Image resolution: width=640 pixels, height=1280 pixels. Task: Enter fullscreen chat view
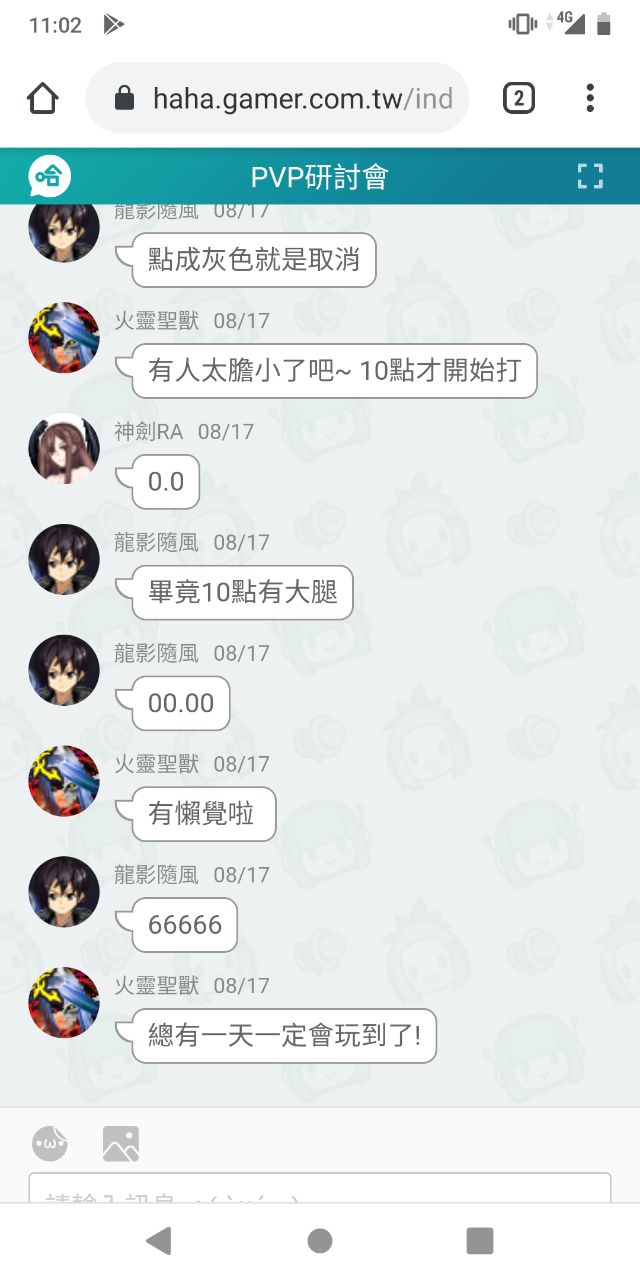(591, 177)
